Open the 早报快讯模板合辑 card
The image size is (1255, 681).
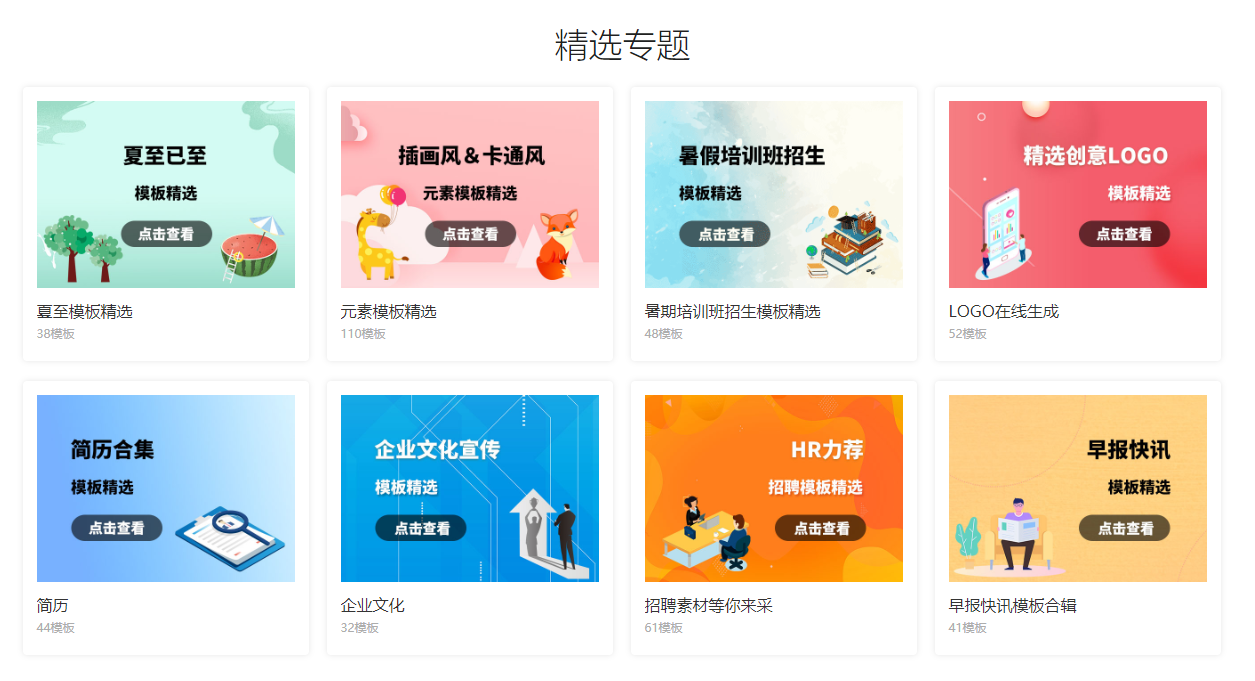(1077, 489)
